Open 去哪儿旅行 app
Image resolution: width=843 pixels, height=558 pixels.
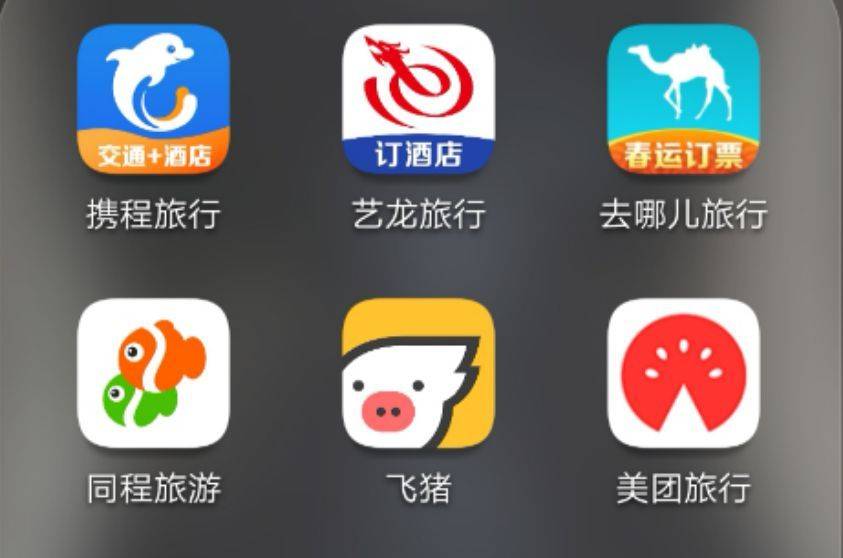[x=683, y=99]
